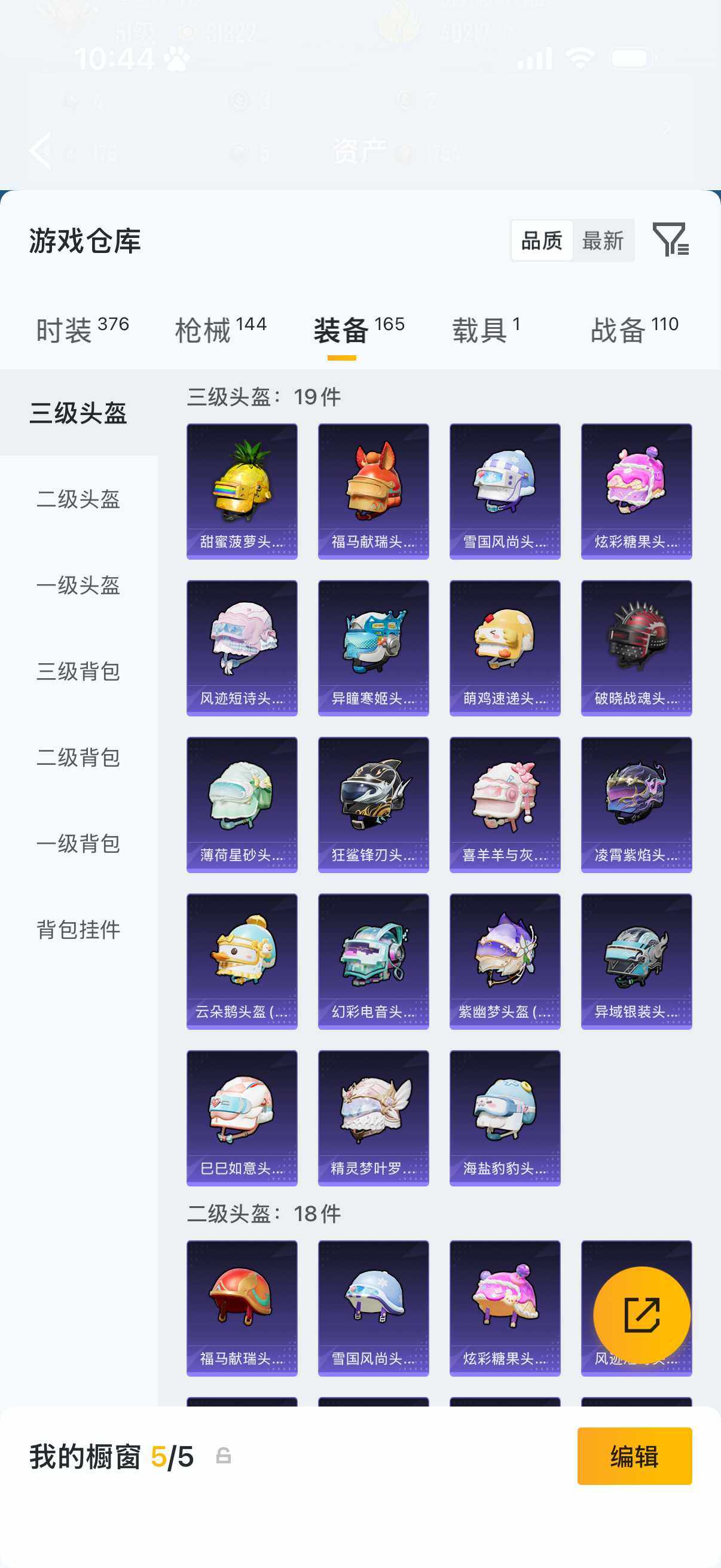
Task: Select 一级头盔 in the side menu
Action: [x=78, y=585]
